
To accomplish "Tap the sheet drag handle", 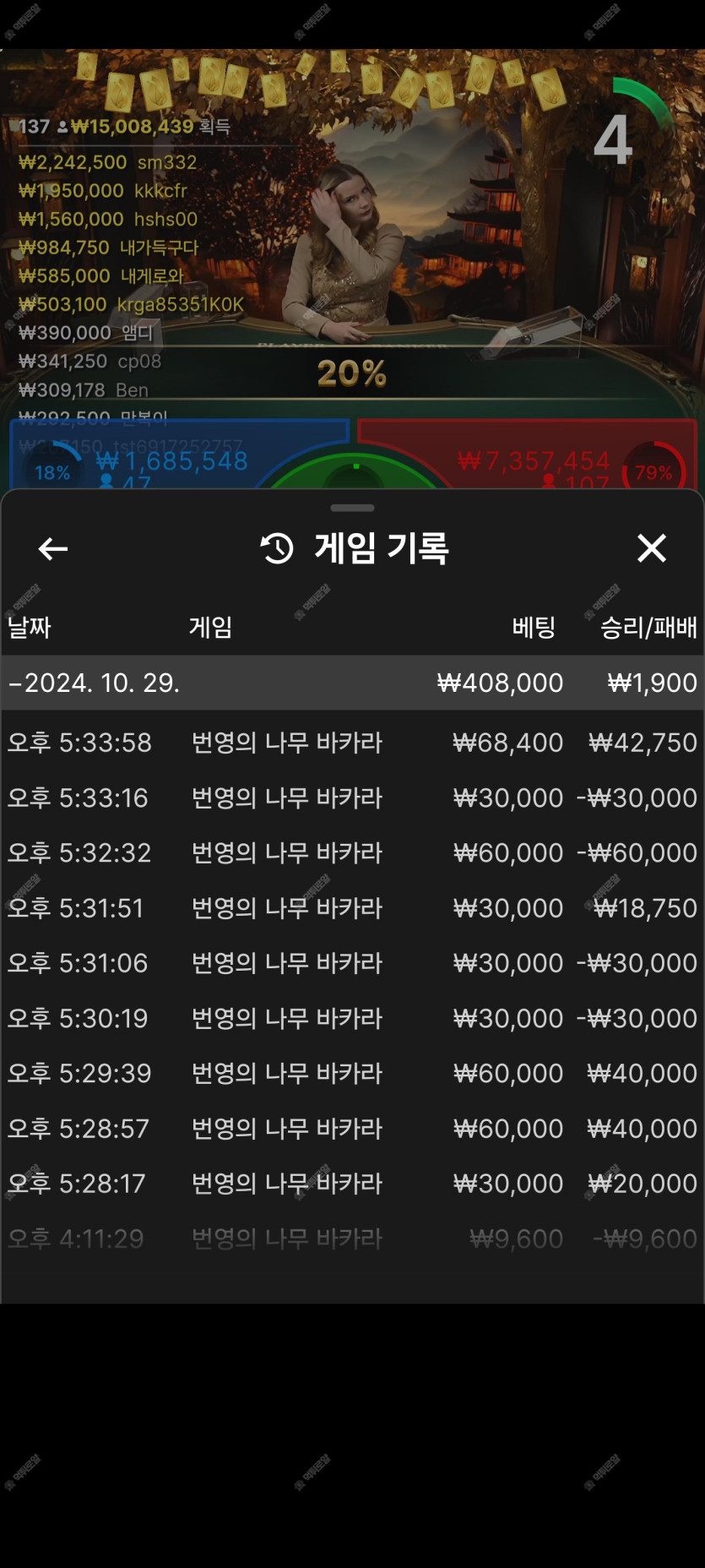I will [352, 508].
